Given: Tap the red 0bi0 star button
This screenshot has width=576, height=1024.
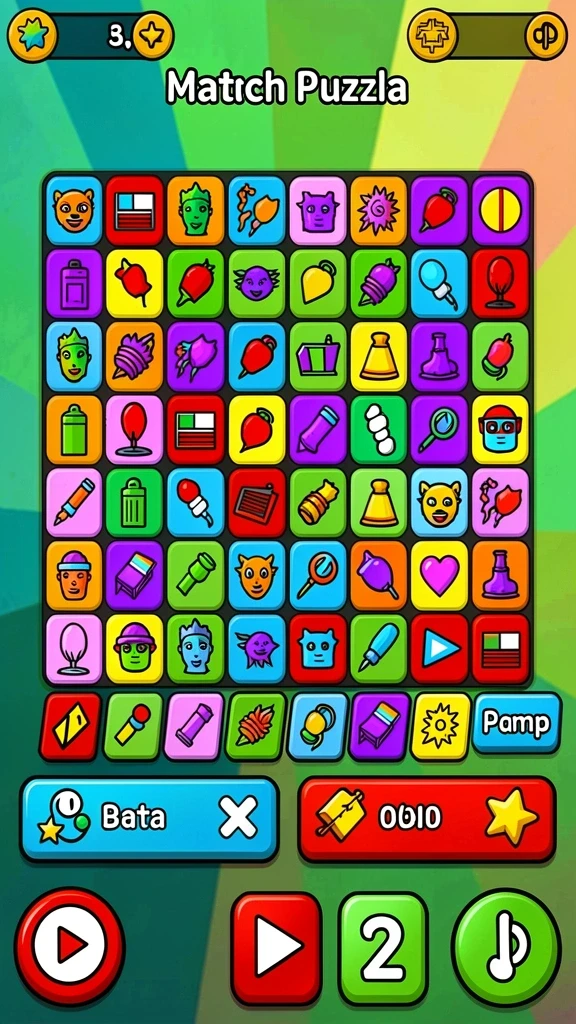Looking at the screenshot, I should click(x=427, y=818).
